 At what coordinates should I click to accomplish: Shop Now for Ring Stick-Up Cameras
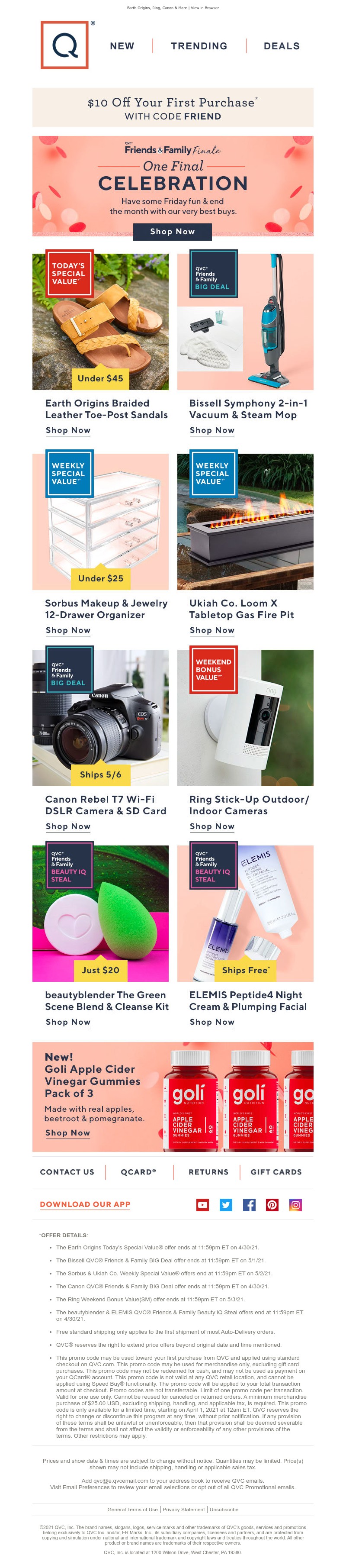[211, 826]
